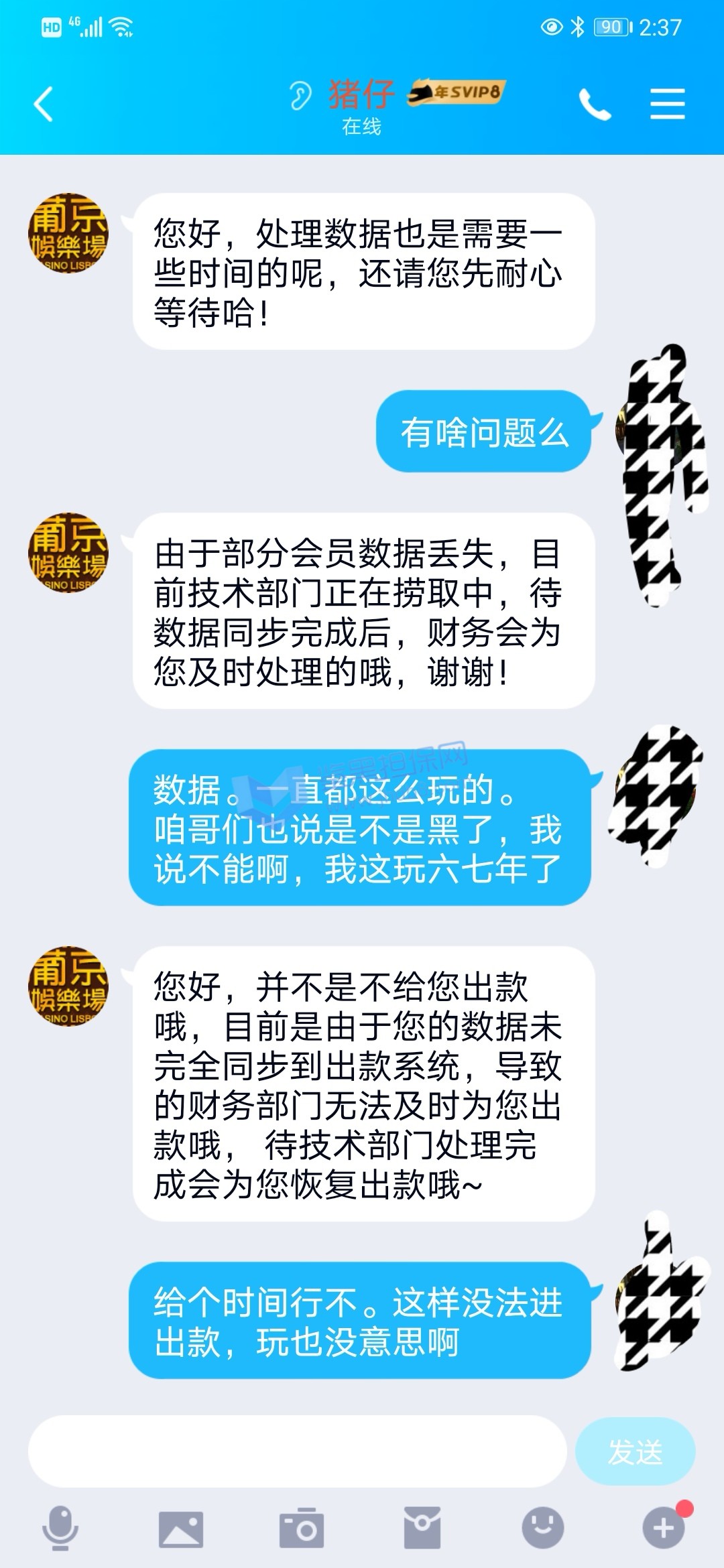
Task: Open the photo gallery picker
Action: (x=180, y=1528)
